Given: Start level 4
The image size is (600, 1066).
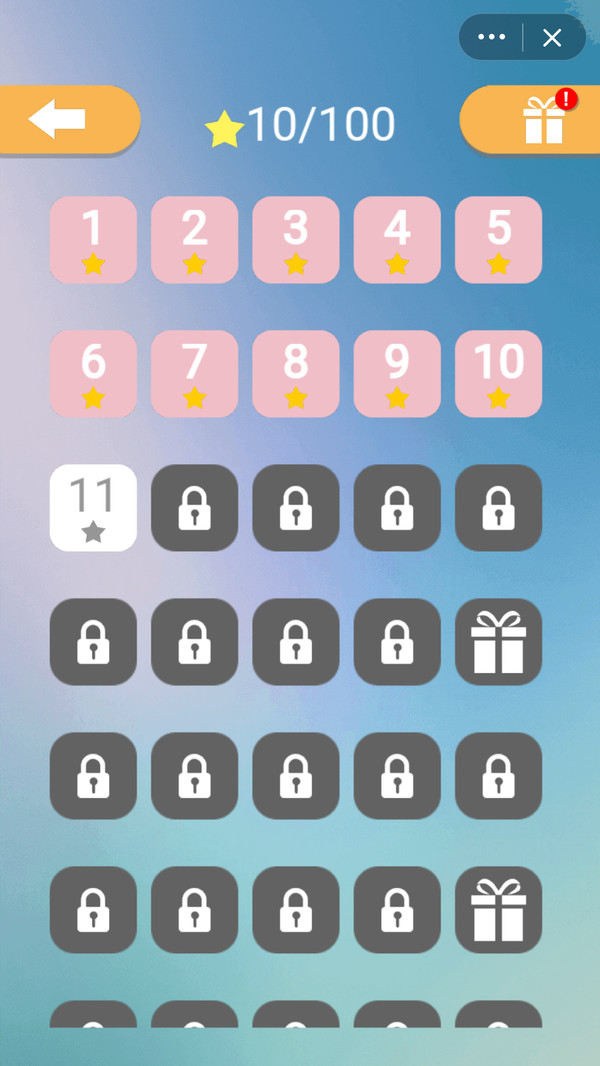Looking at the screenshot, I should pyautogui.click(x=397, y=239).
